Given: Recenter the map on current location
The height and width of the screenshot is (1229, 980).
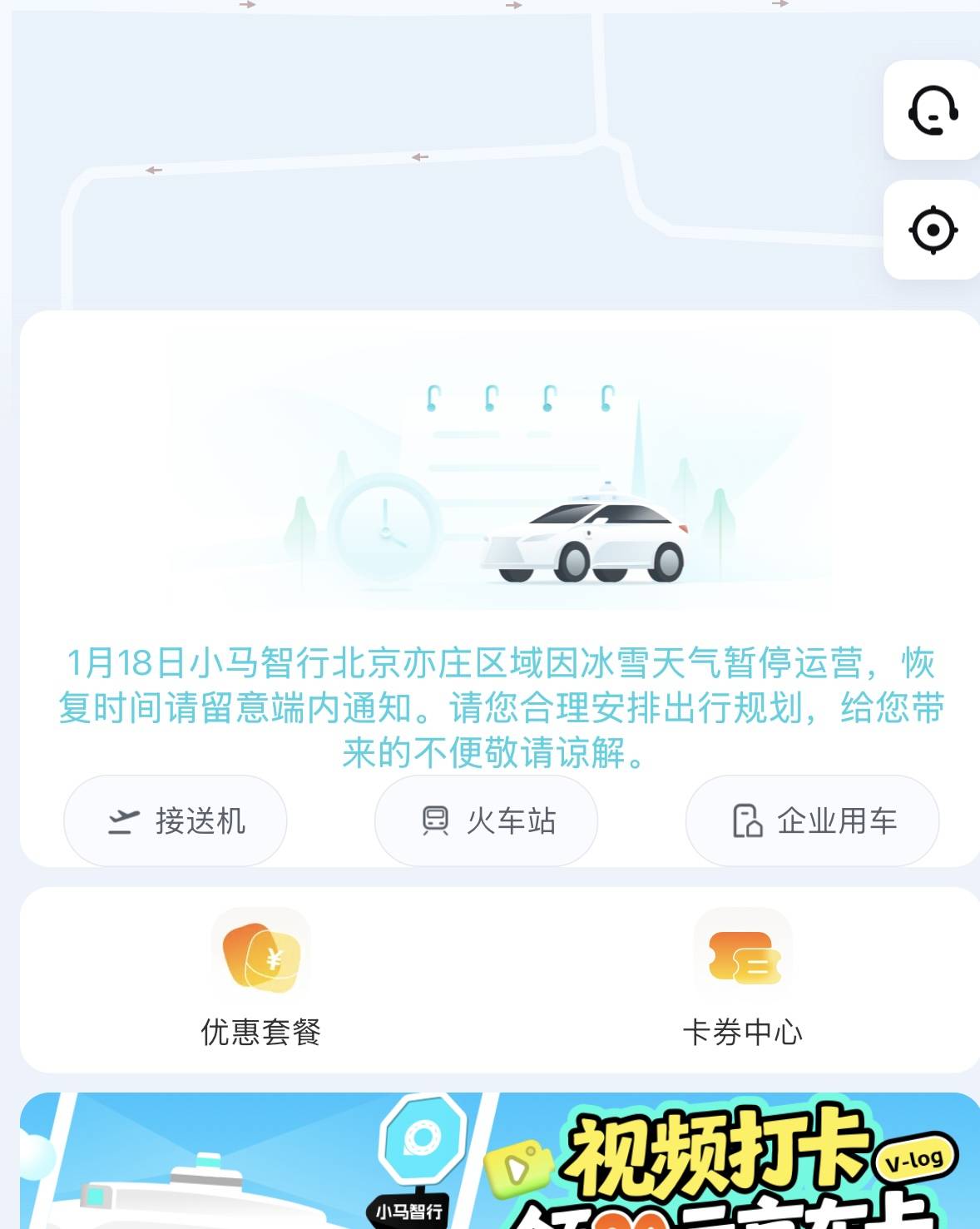Looking at the screenshot, I should 933,230.
